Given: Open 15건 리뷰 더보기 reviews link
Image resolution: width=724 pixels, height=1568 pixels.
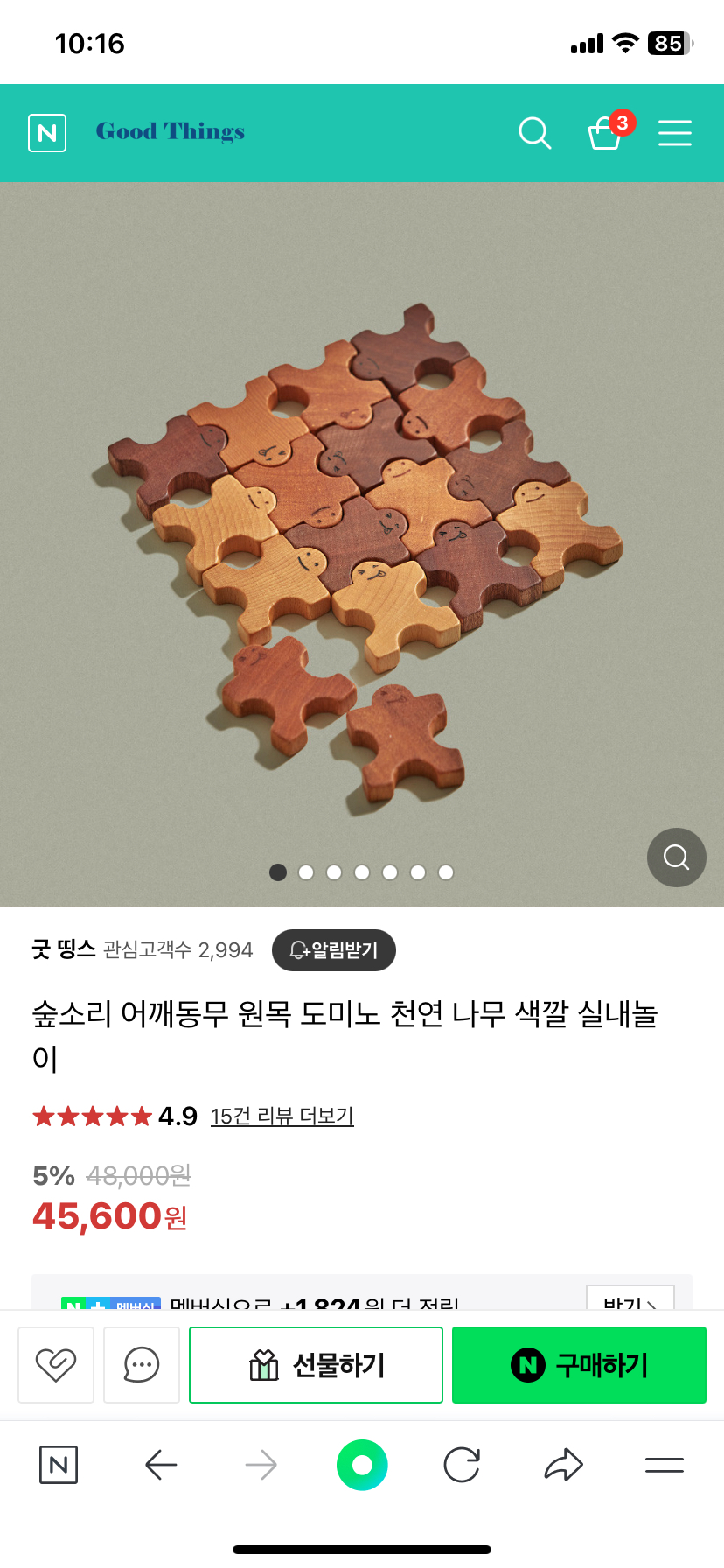Looking at the screenshot, I should 282,1116.
